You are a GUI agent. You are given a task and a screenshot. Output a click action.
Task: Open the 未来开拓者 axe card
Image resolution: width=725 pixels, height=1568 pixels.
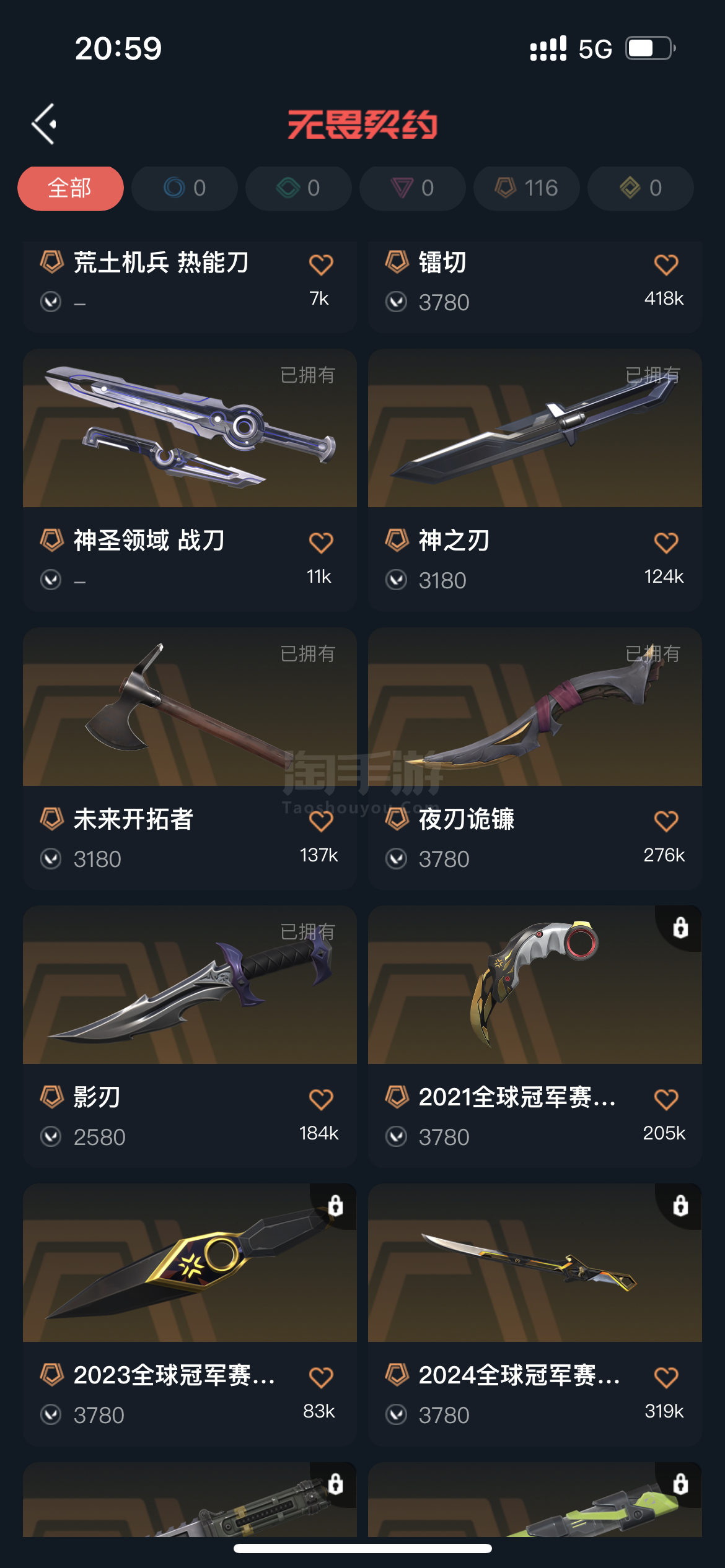coord(190,759)
